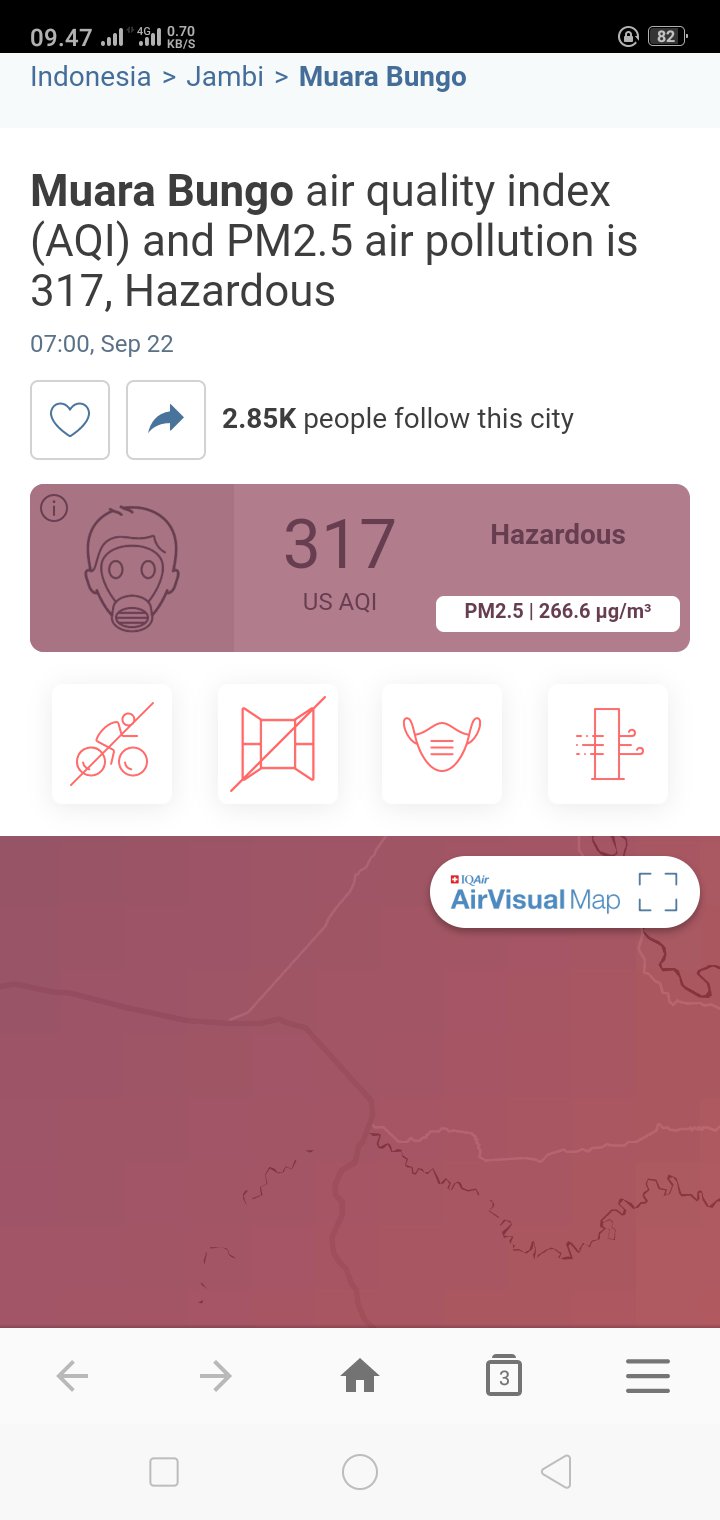This screenshot has height=1520, width=720.
Task: Share Muara Bungo air quality
Action: [166, 420]
